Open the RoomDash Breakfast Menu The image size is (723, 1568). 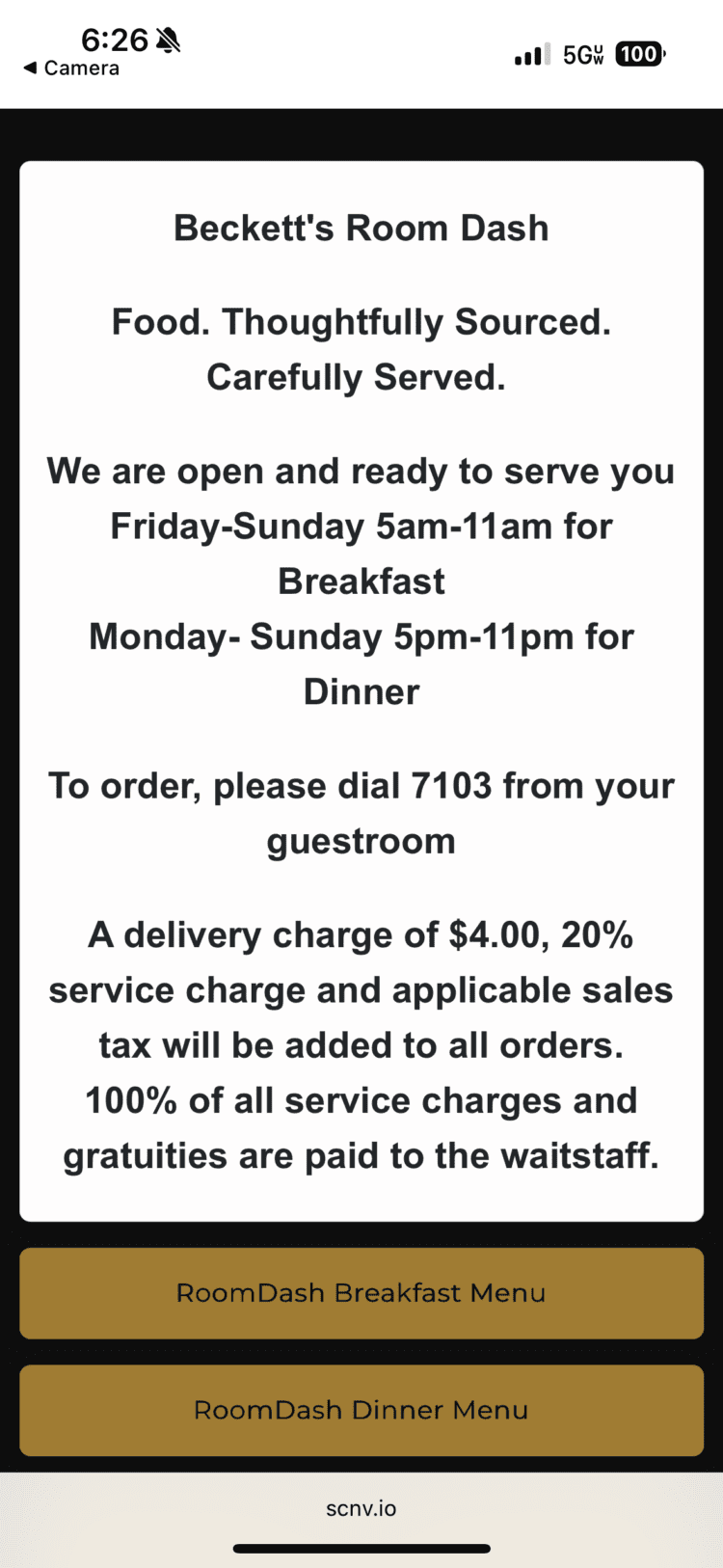[361, 1293]
